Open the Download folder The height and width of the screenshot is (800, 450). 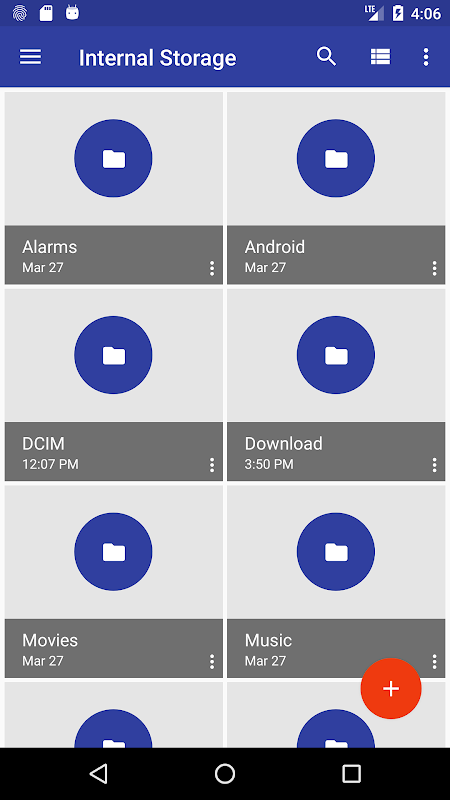(x=336, y=385)
